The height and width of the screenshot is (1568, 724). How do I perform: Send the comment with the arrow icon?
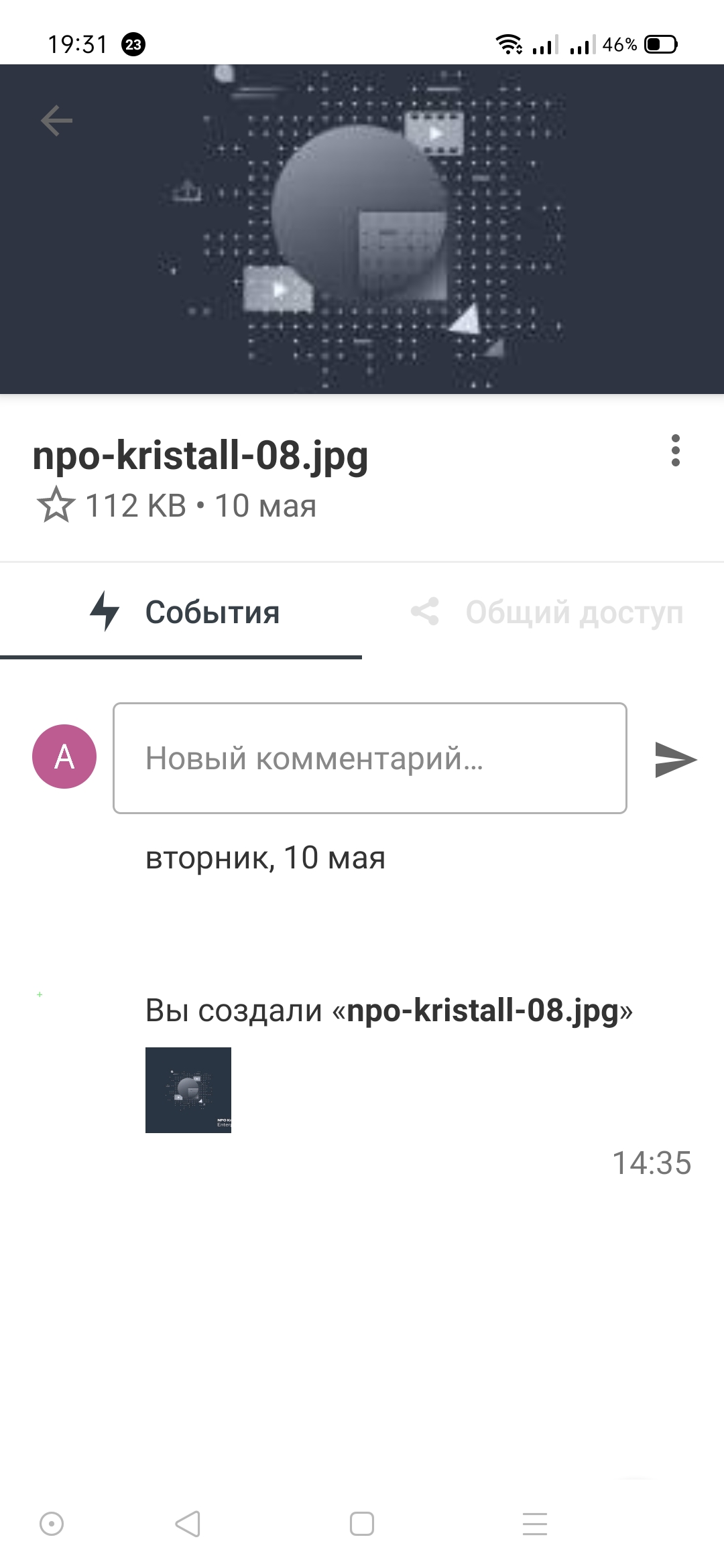675,759
